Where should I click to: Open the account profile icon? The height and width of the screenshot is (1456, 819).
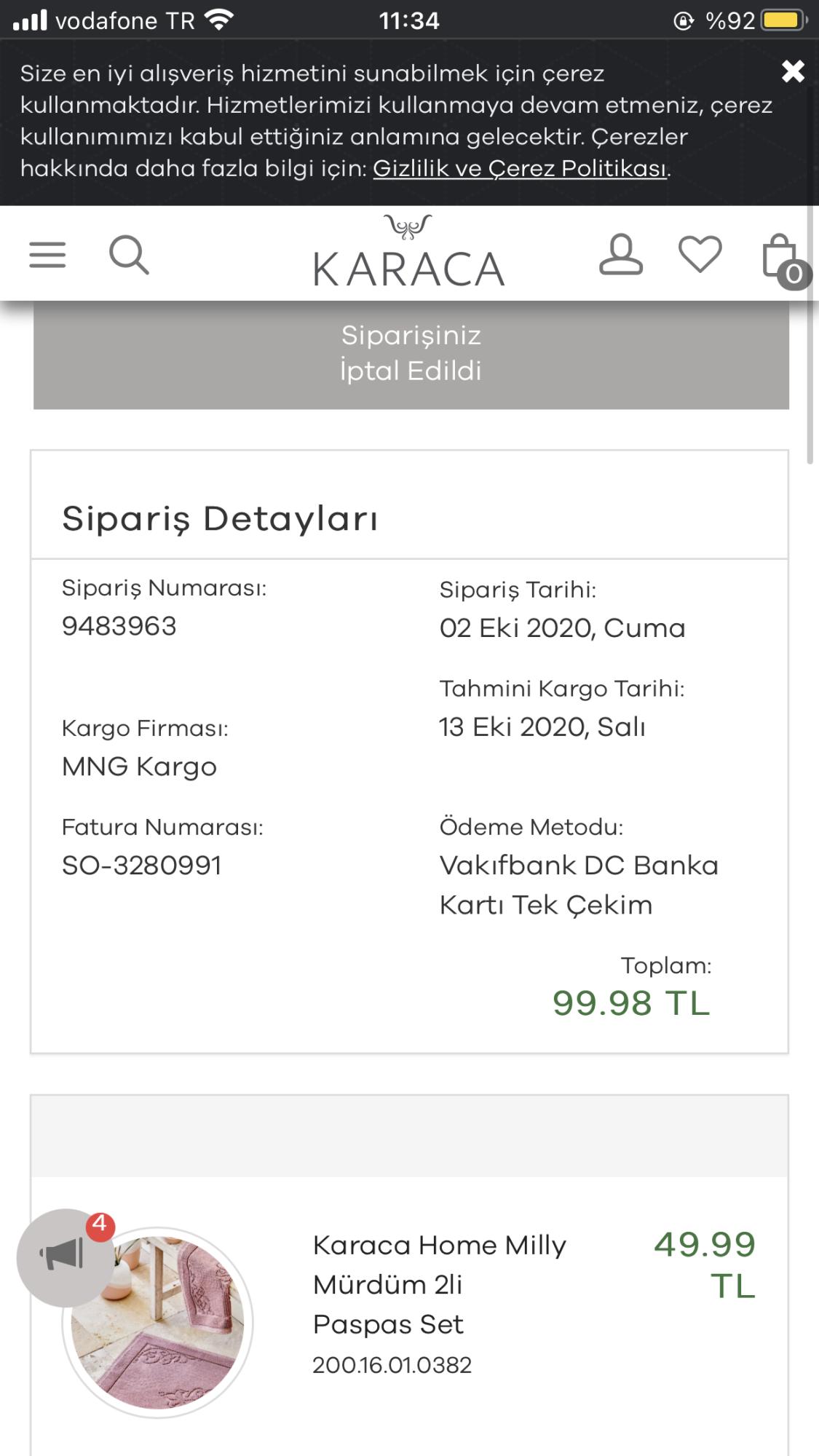click(x=621, y=254)
